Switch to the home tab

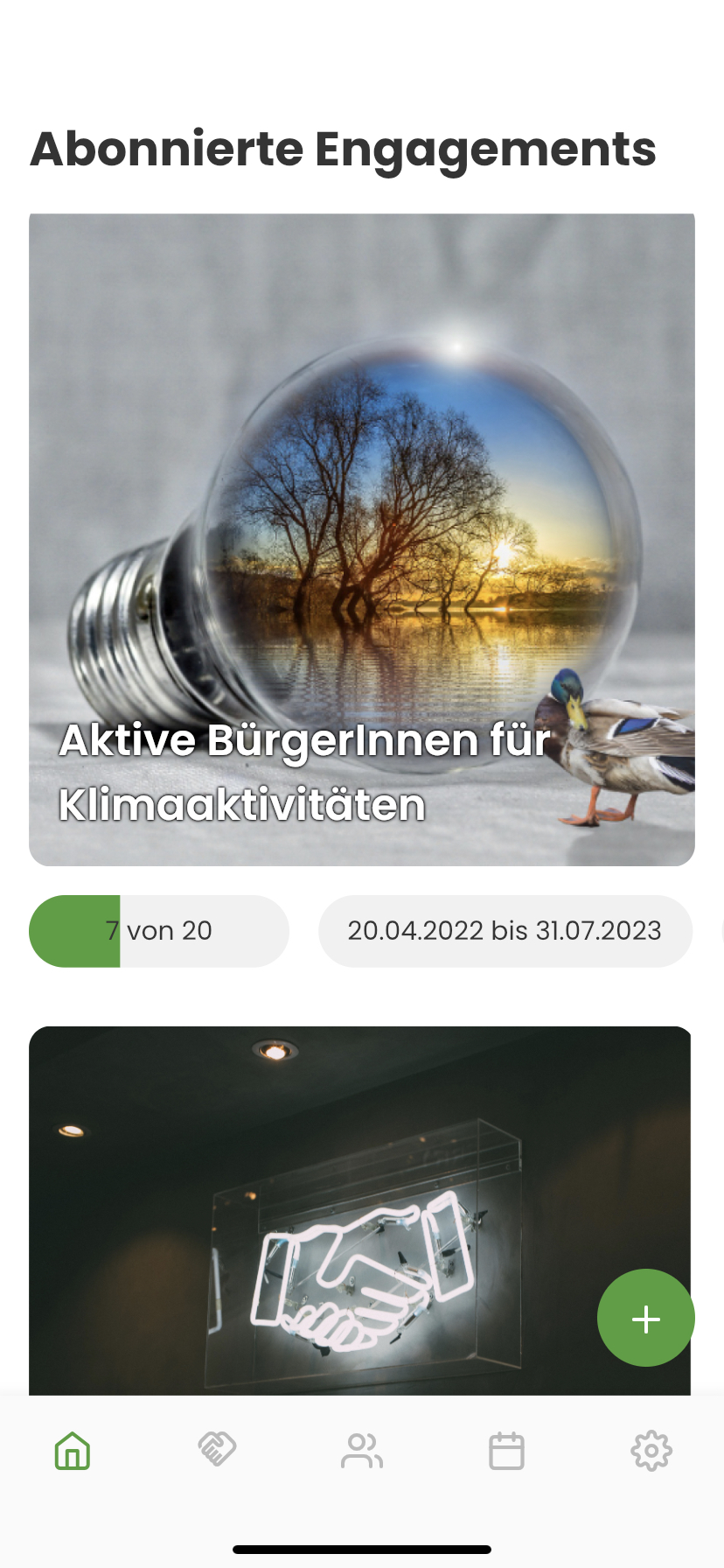(73, 1451)
